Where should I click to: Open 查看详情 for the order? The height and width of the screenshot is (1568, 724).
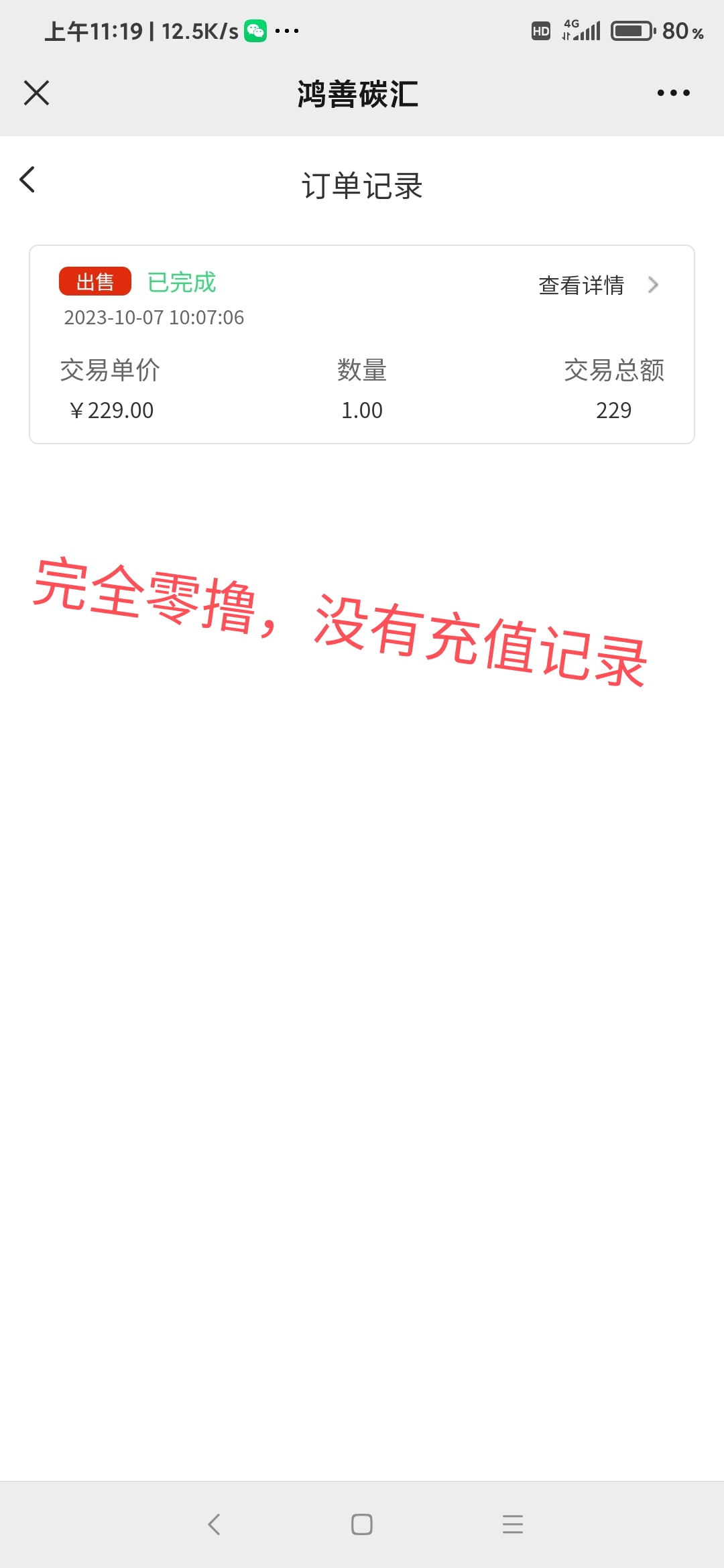pyautogui.click(x=581, y=285)
